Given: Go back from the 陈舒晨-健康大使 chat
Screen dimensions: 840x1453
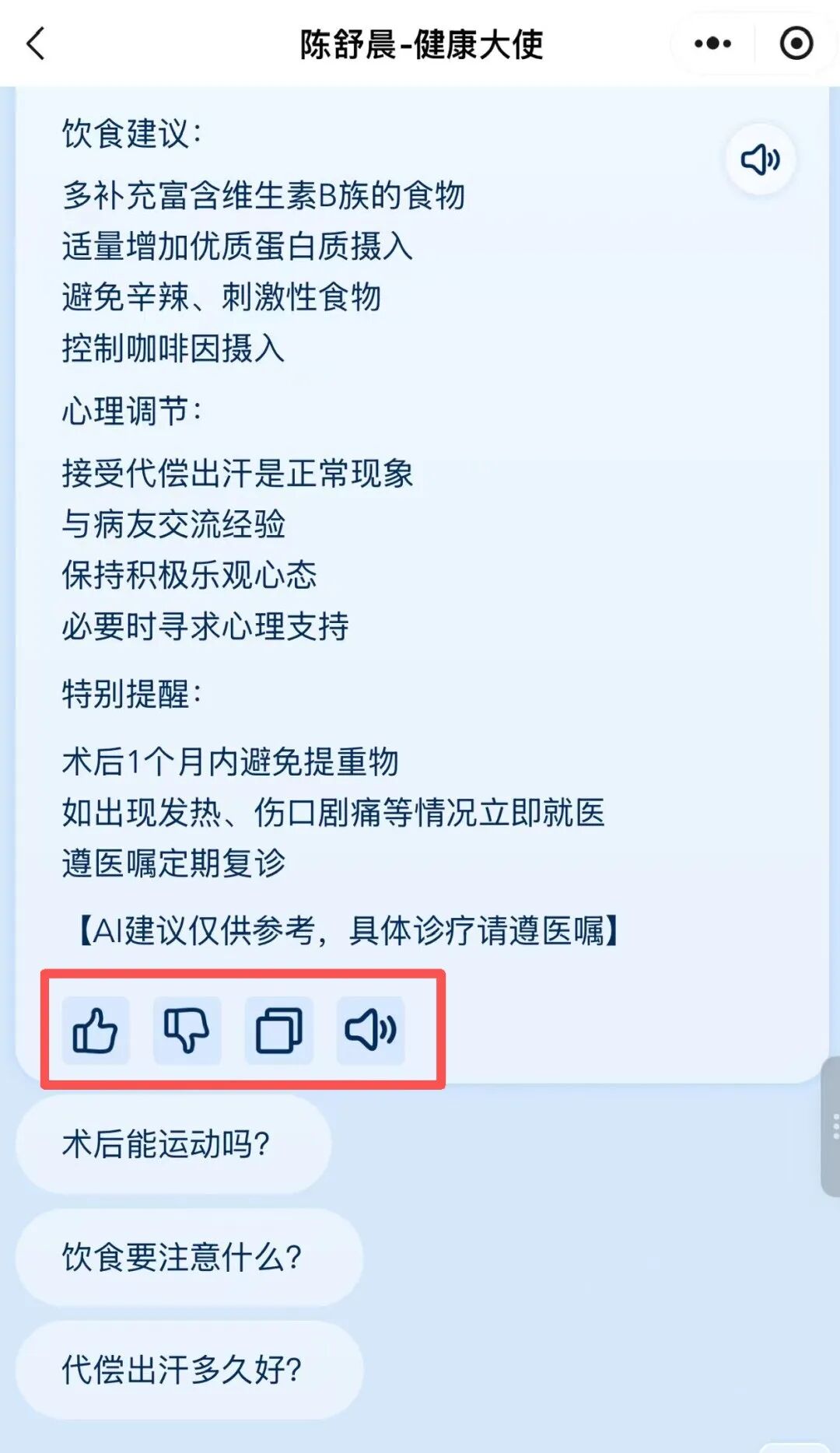Looking at the screenshot, I should coord(36,44).
